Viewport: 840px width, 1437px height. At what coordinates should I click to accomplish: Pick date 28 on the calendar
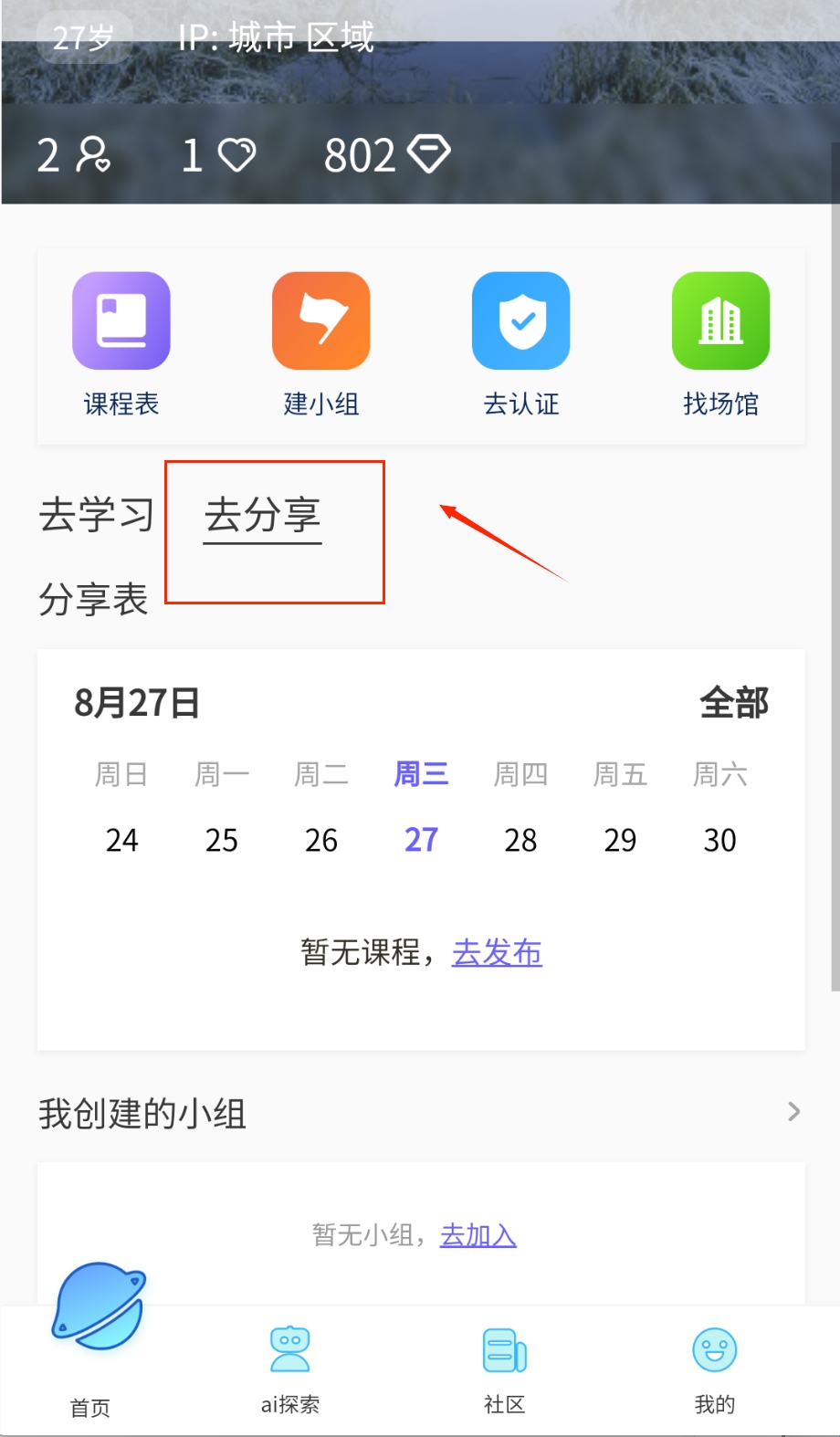point(520,839)
